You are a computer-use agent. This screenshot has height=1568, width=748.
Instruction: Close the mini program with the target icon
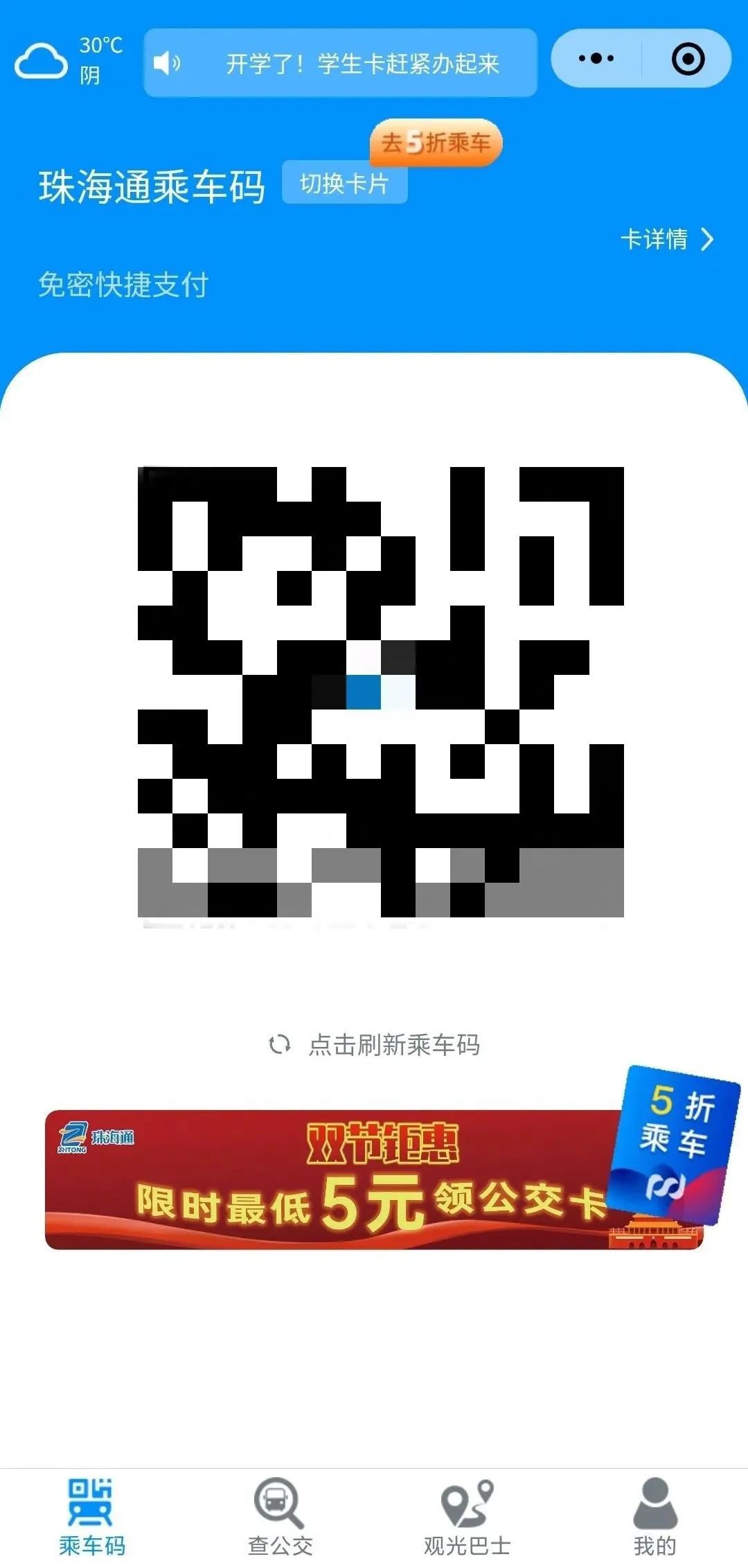688,59
